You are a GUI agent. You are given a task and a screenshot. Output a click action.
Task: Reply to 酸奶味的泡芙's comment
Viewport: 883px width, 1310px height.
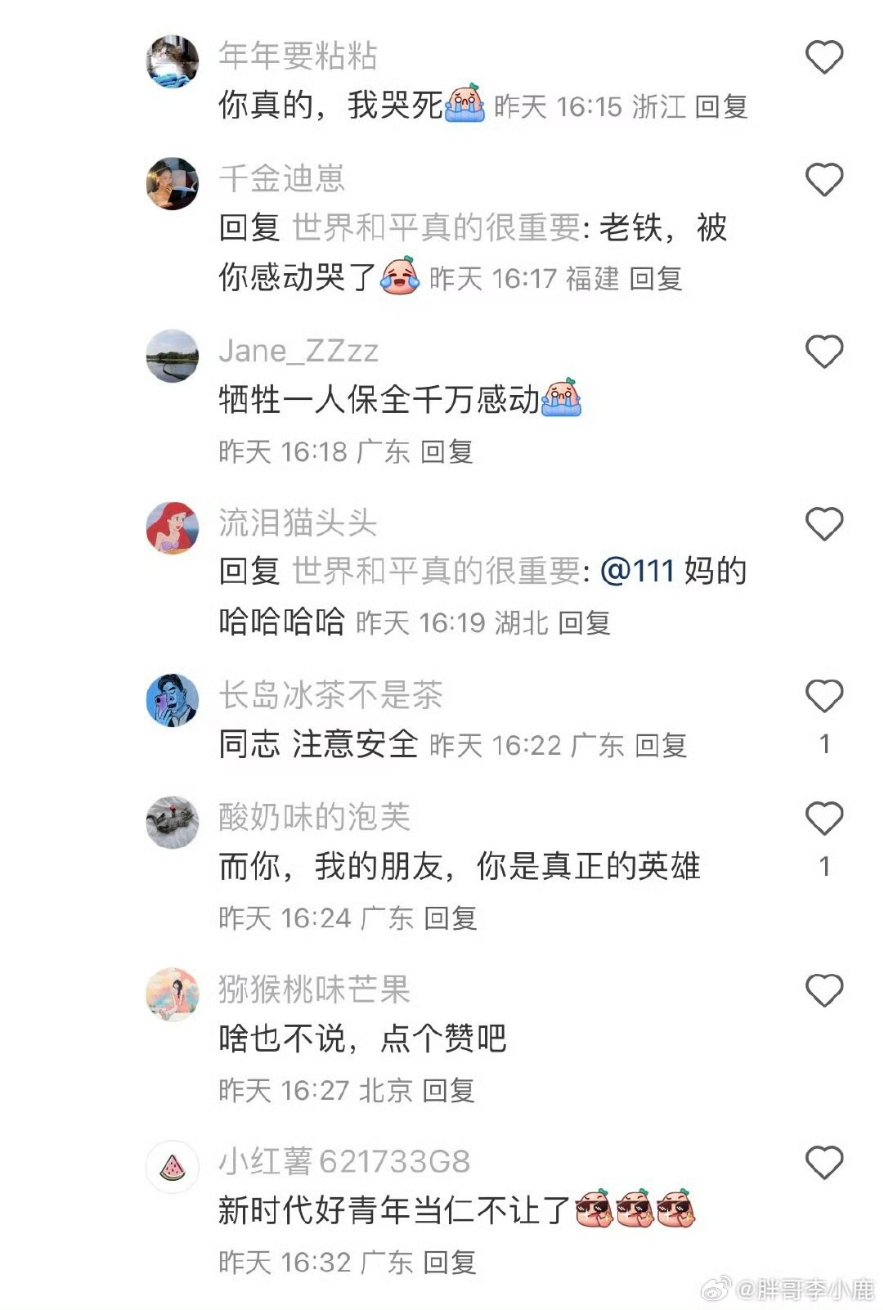tap(450, 917)
